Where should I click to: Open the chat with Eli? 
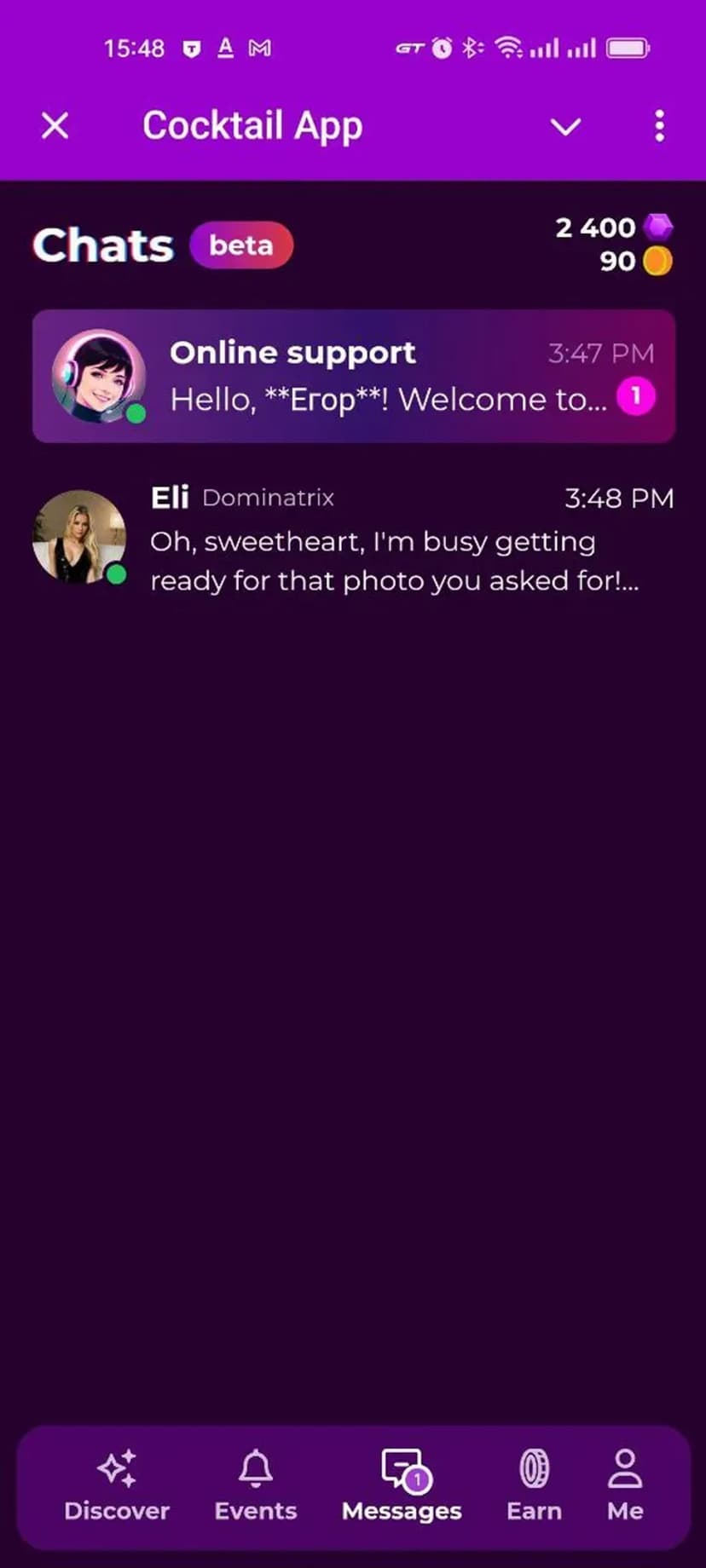(353, 539)
